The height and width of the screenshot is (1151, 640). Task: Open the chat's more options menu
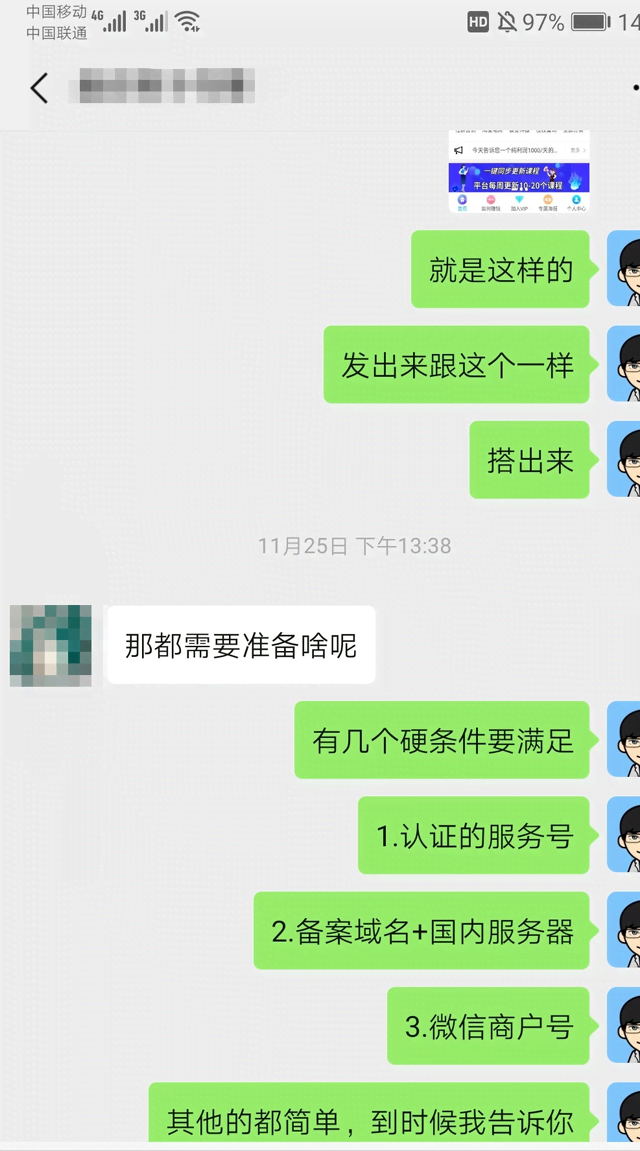[634, 88]
